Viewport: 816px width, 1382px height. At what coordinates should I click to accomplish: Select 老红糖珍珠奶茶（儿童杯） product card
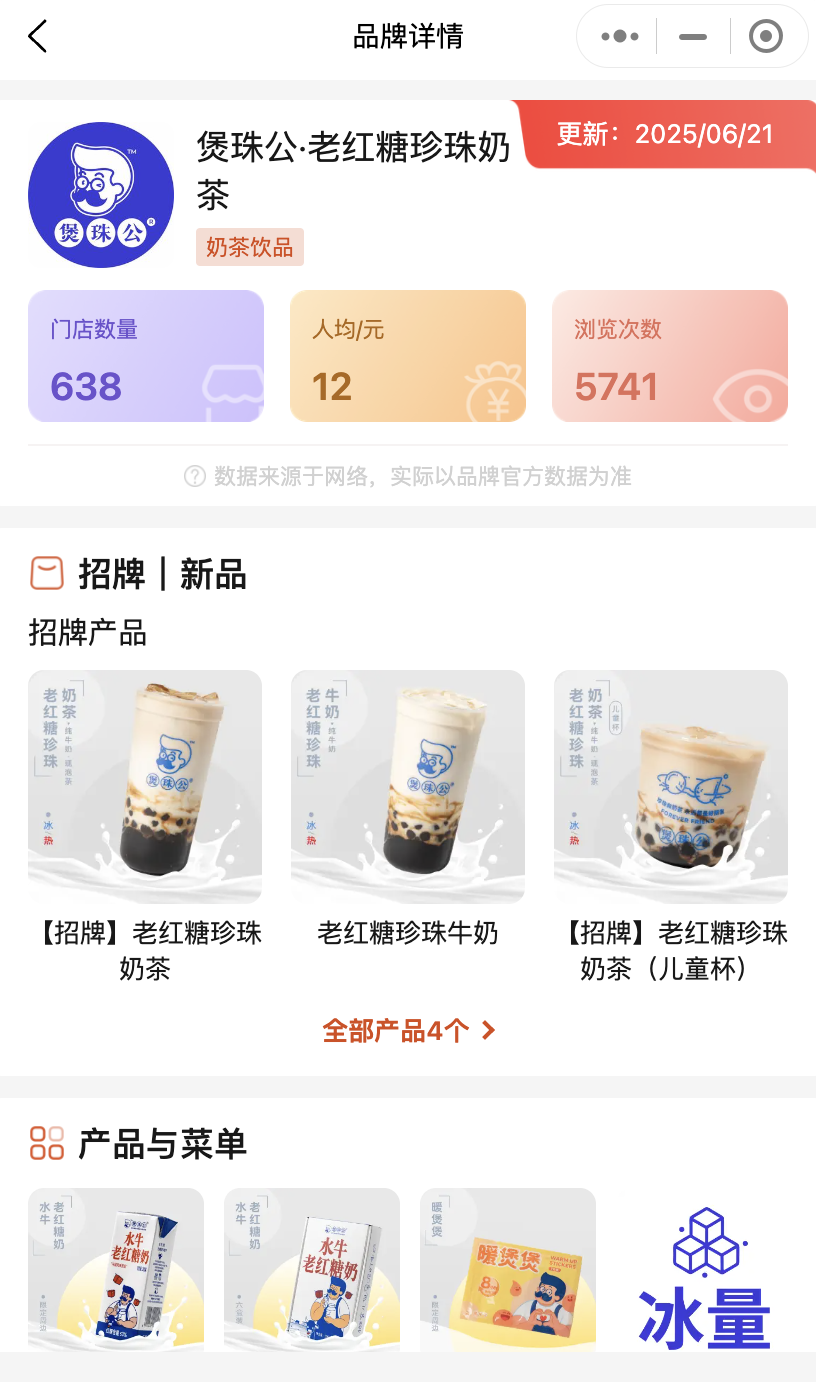point(671,787)
